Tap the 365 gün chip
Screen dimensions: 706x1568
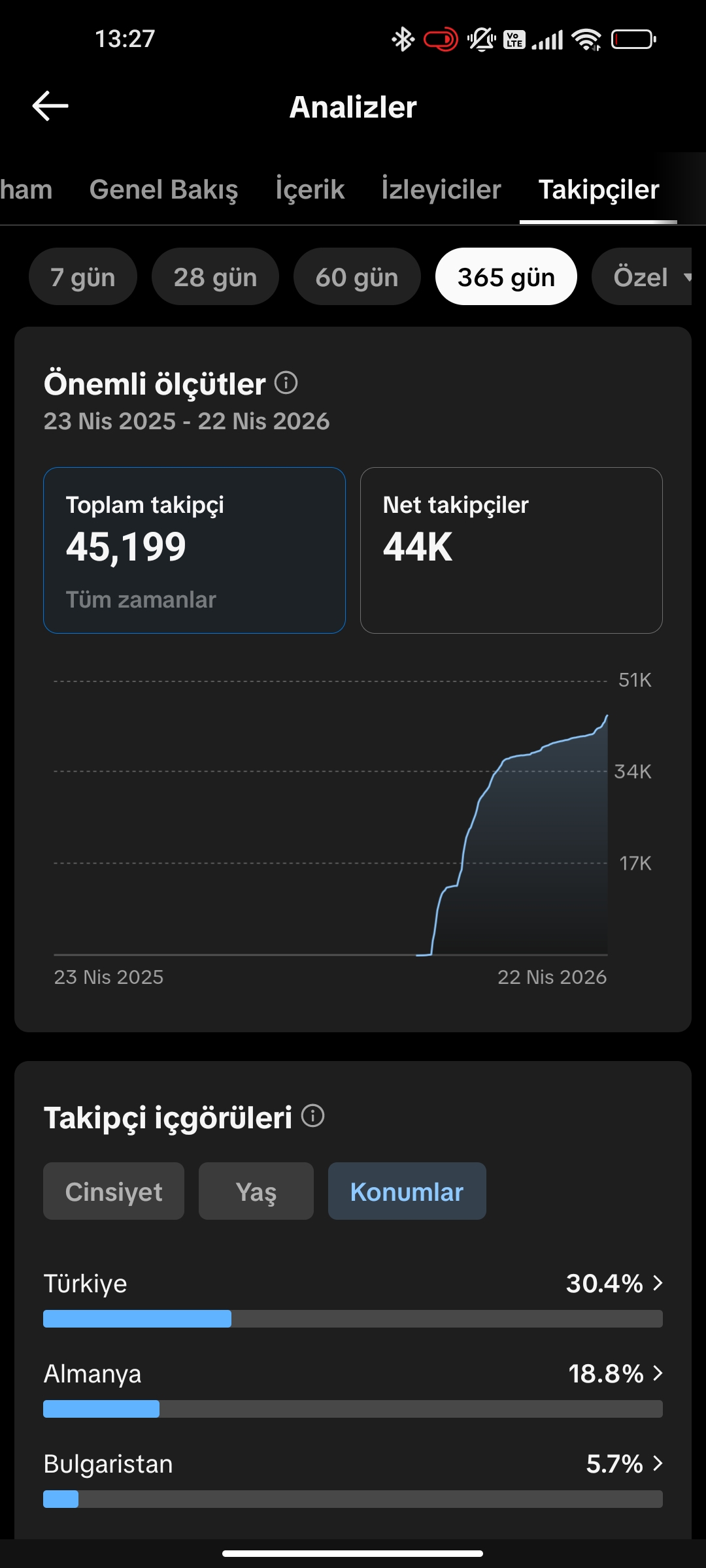coord(506,276)
